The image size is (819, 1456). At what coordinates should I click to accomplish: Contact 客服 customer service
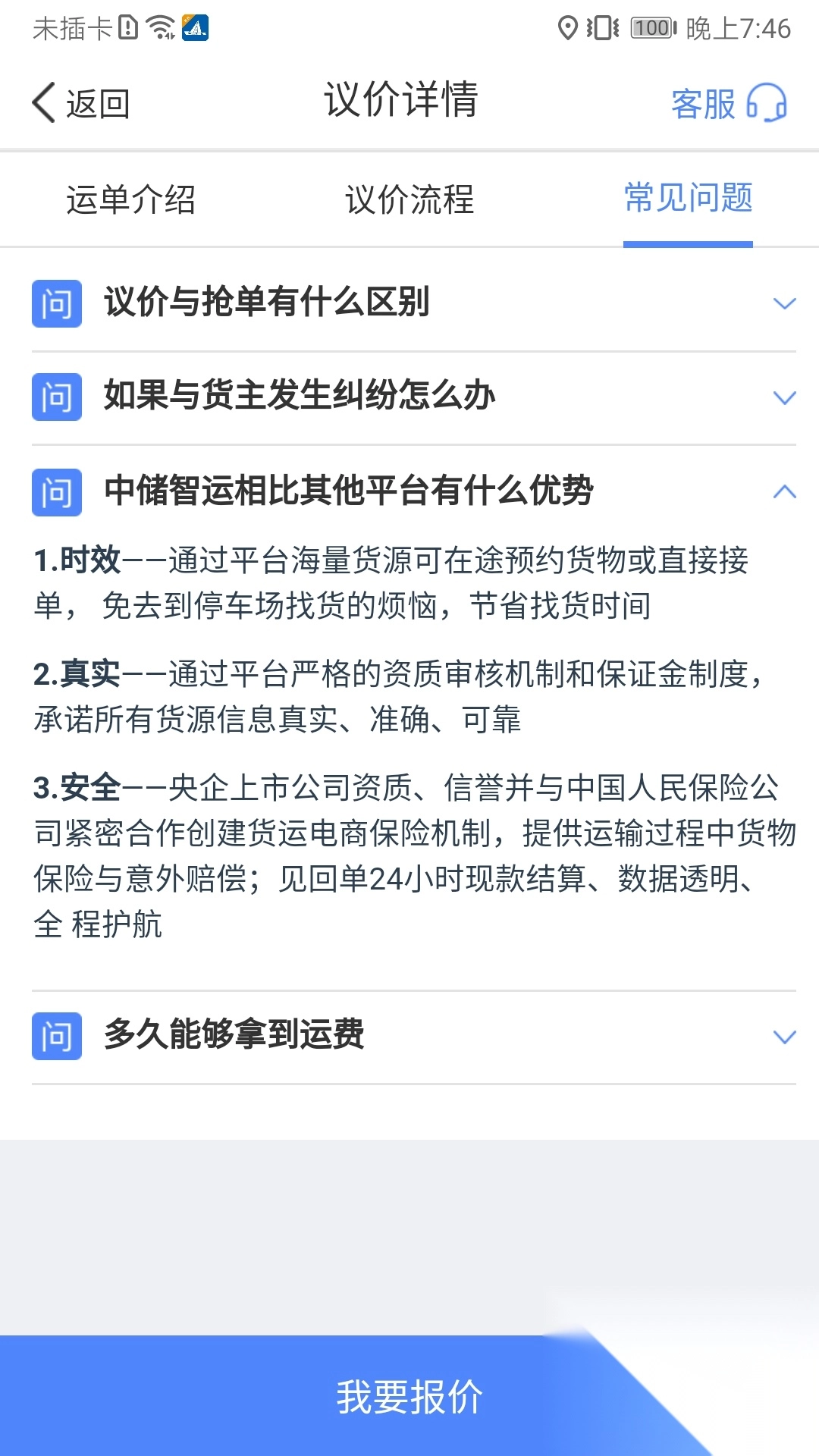[x=728, y=103]
